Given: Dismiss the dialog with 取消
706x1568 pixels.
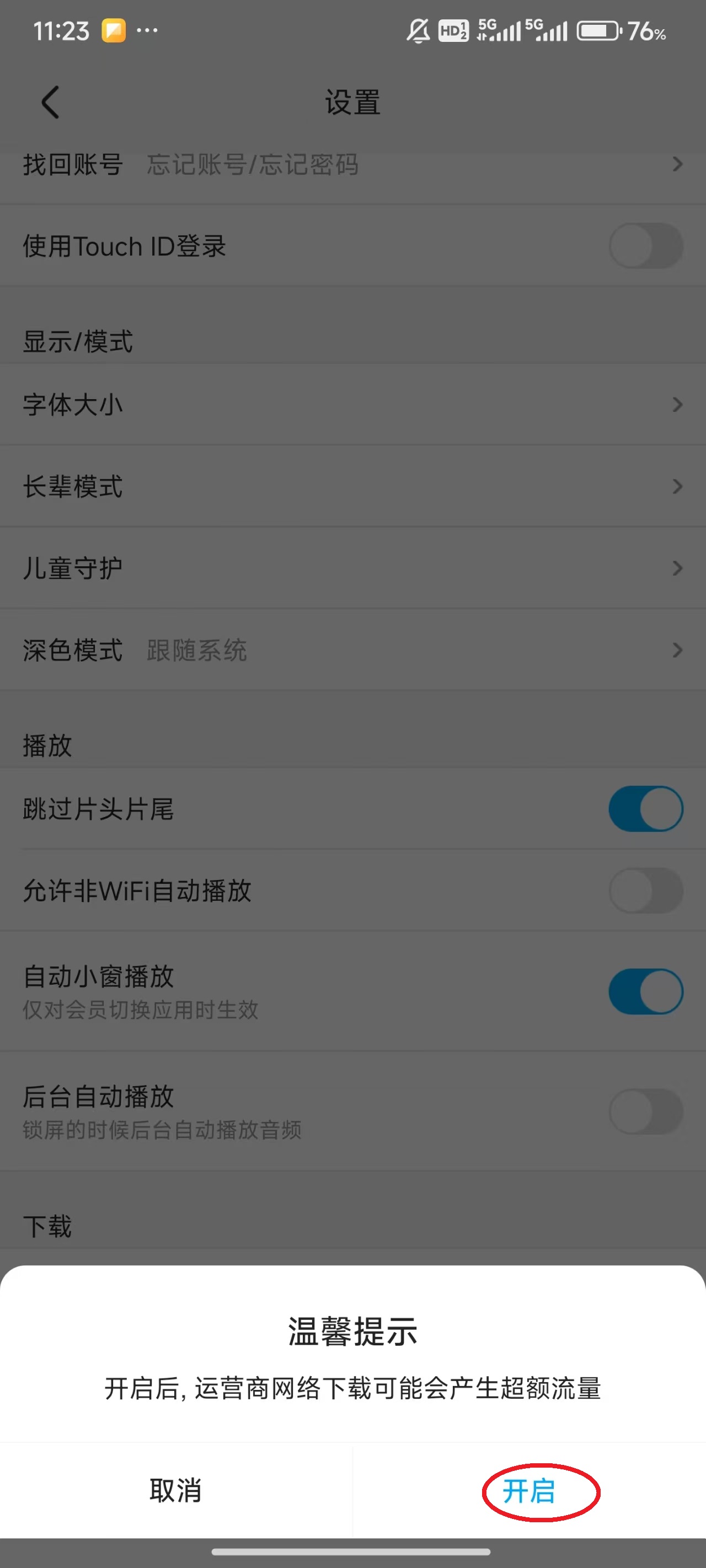Looking at the screenshot, I should tap(175, 1491).
